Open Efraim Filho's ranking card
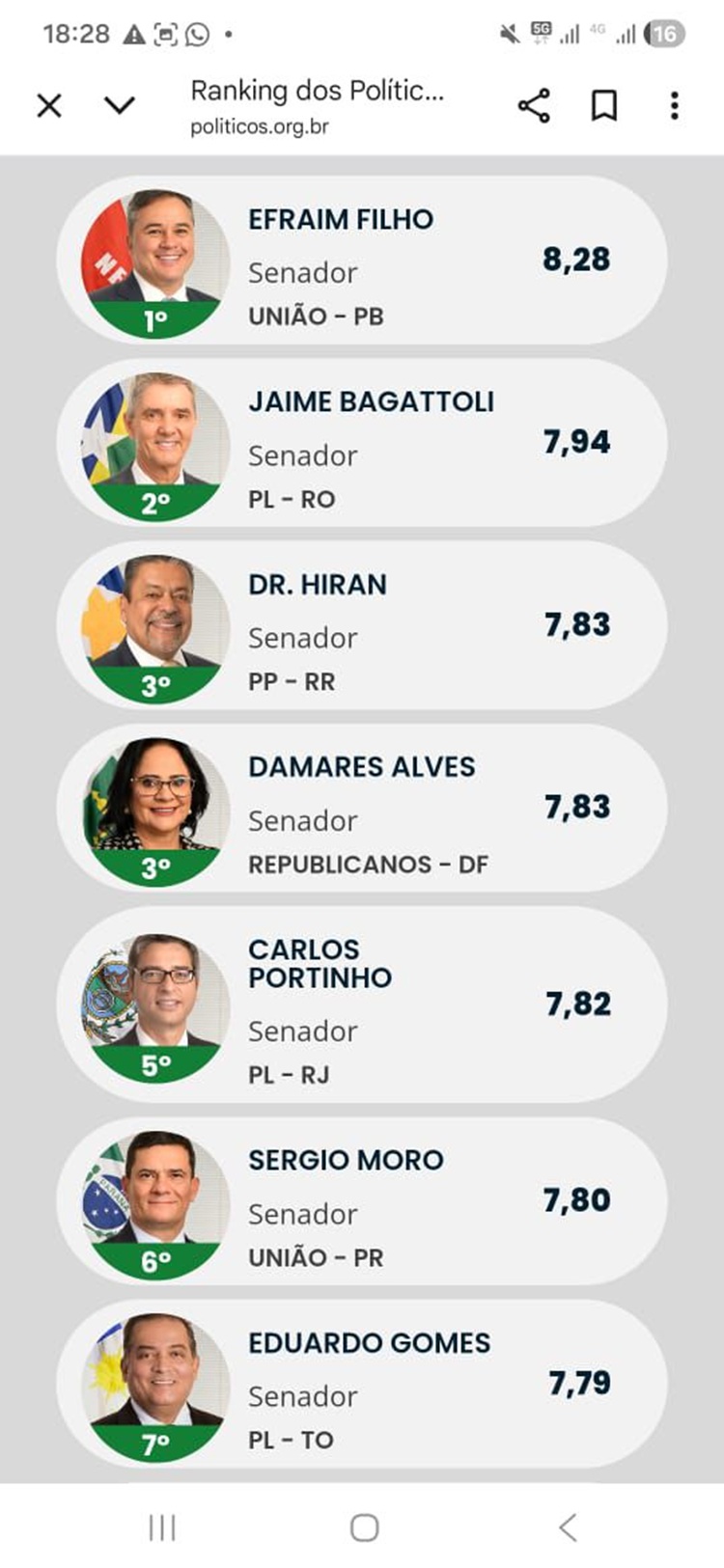 362,260
